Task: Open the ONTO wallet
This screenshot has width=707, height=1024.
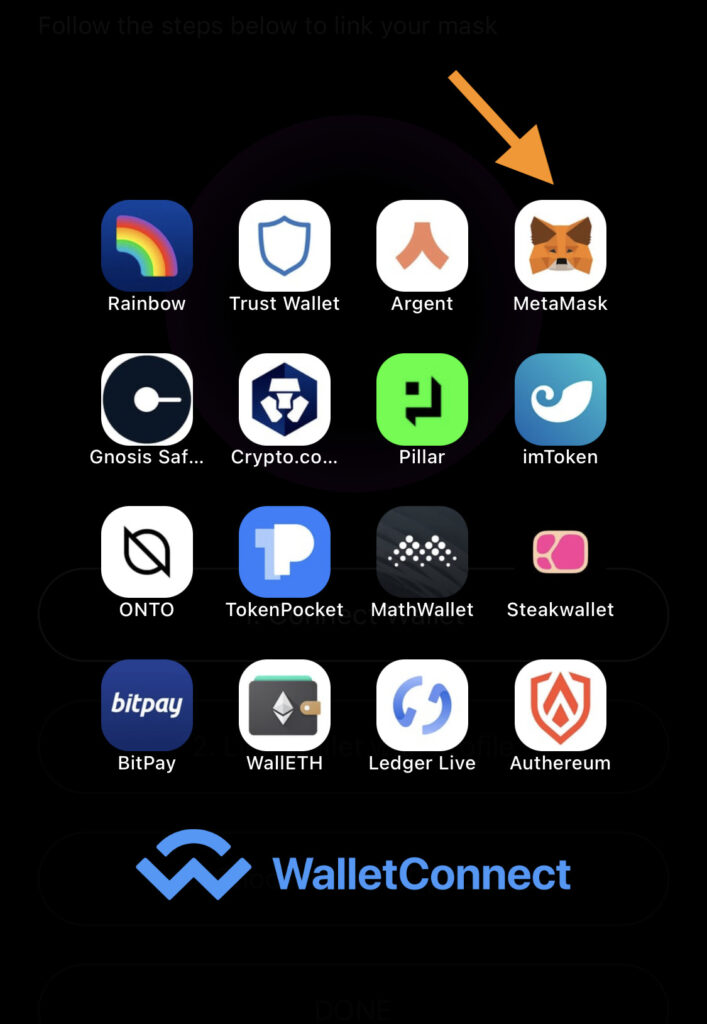Action: click(x=146, y=552)
